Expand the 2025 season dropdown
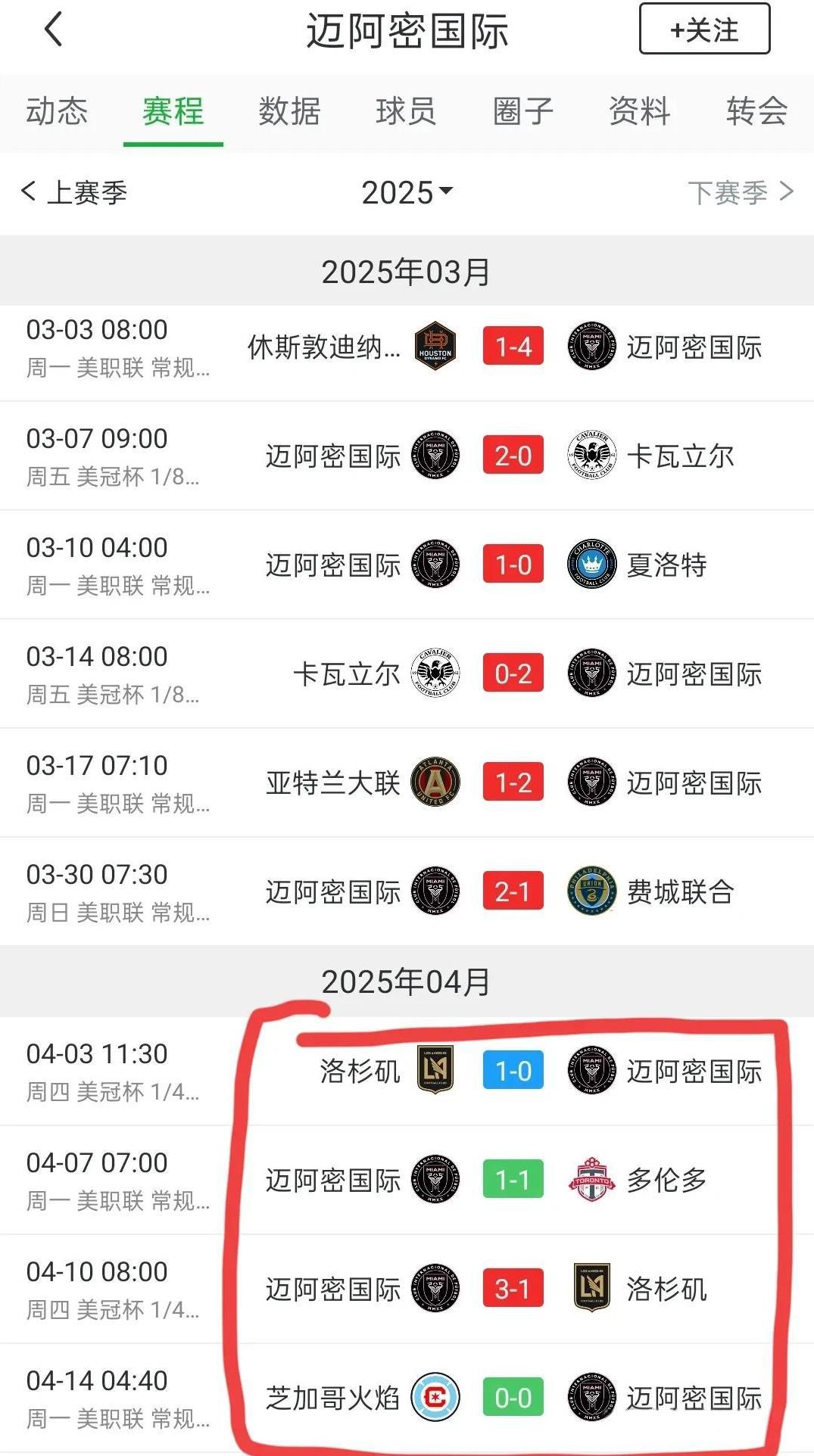Screen dimensions: 814x1456 point(407,192)
